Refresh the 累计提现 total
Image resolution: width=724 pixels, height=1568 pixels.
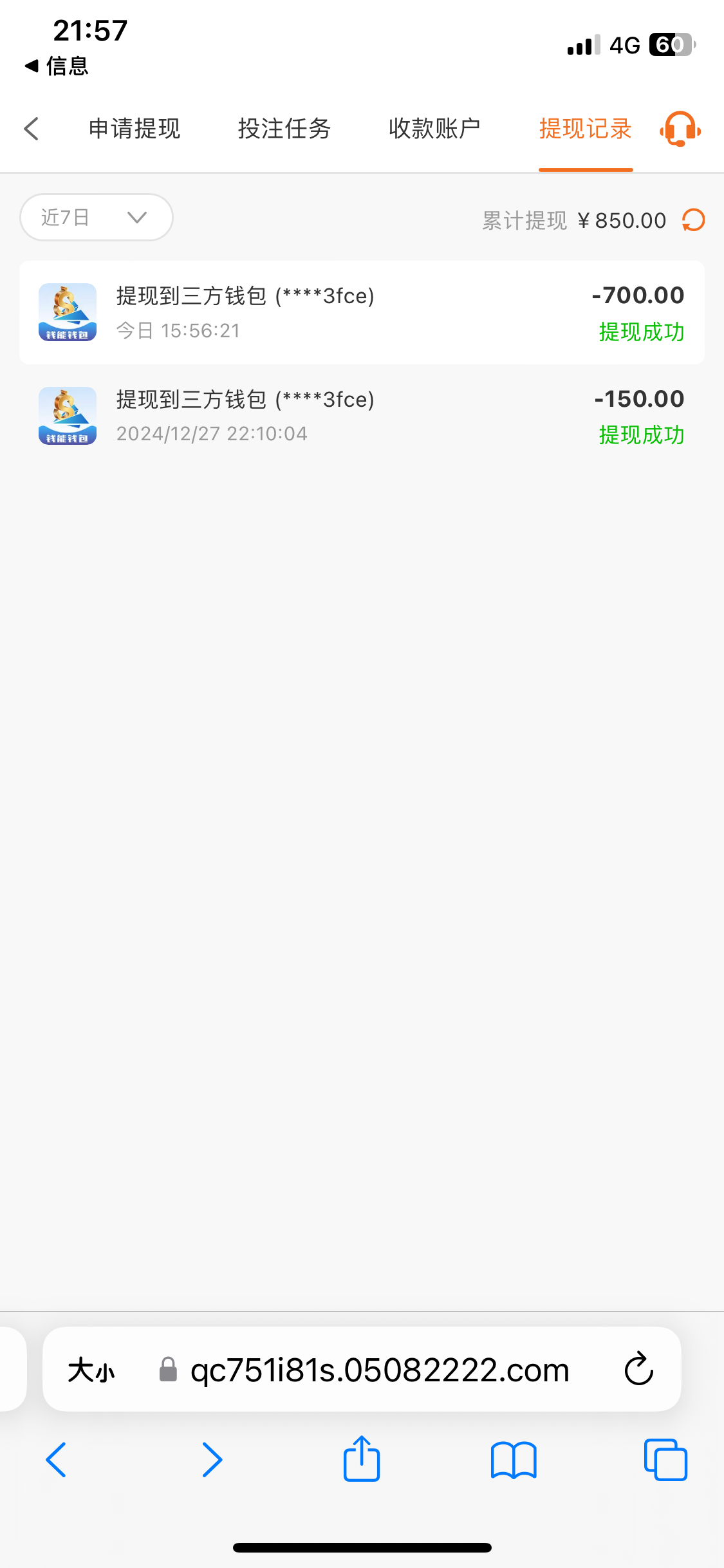[694, 220]
